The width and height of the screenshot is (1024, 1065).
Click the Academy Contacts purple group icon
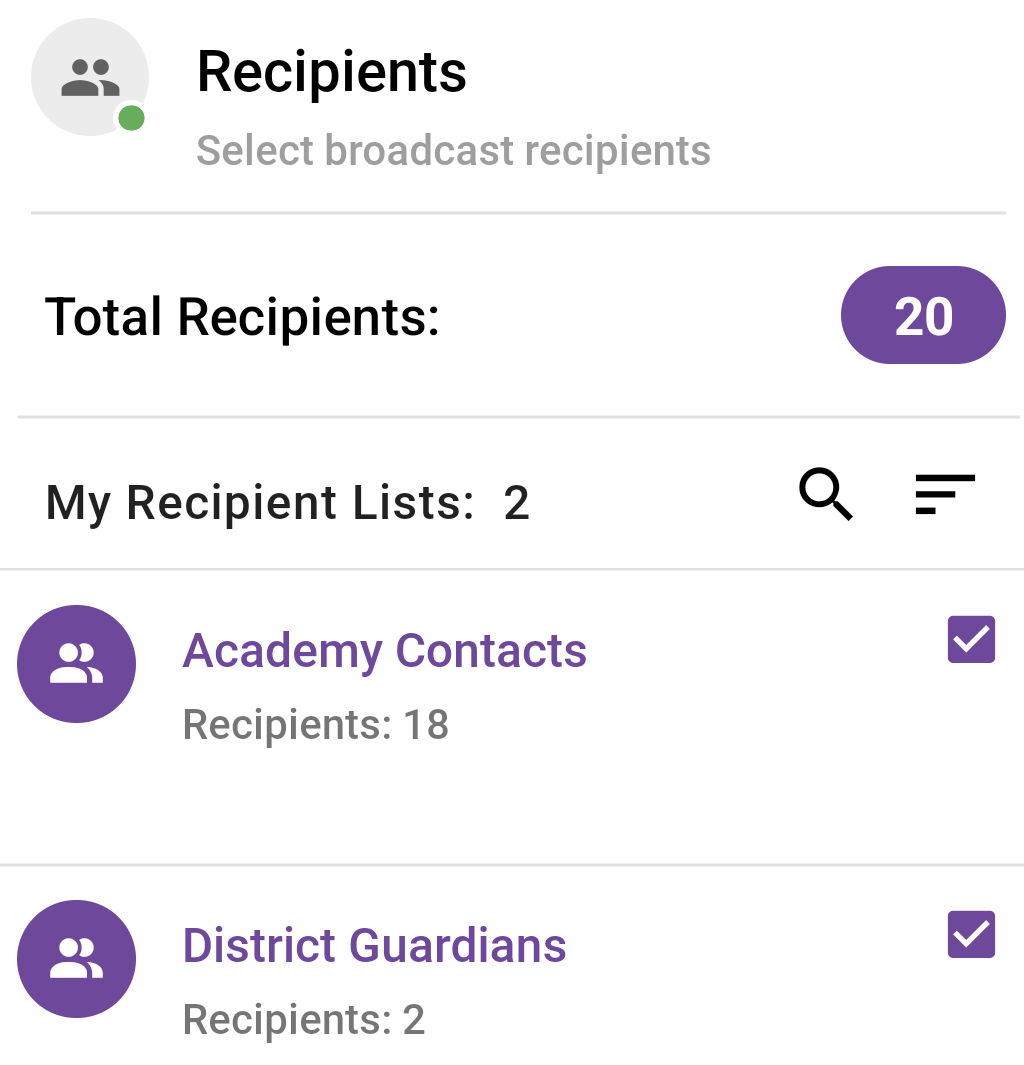pyautogui.click(x=76, y=664)
